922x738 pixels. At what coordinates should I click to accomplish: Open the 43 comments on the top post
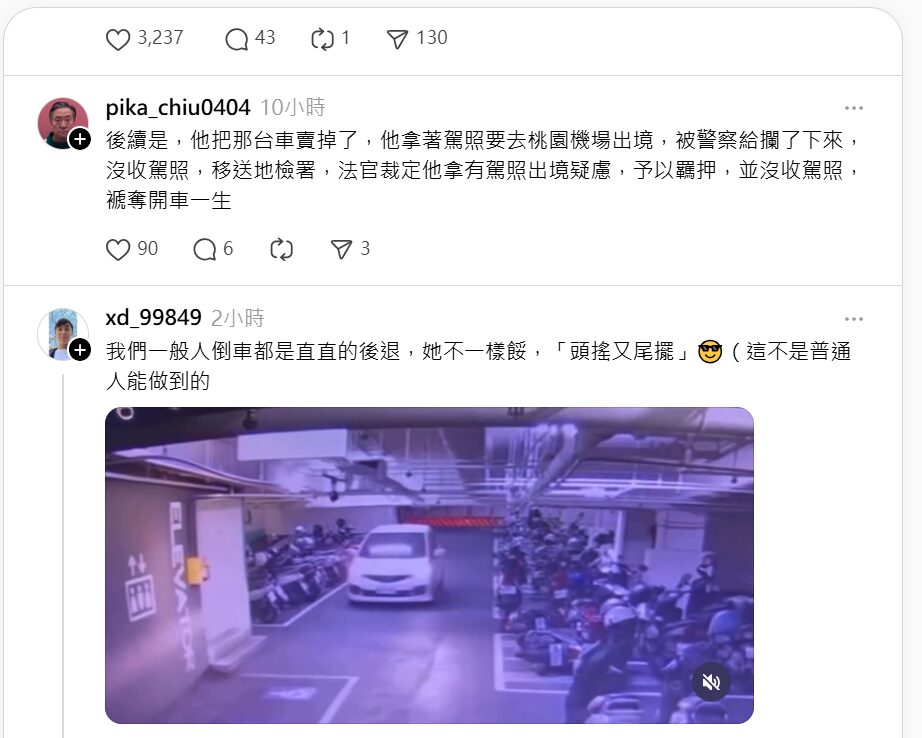[x=237, y=39]
